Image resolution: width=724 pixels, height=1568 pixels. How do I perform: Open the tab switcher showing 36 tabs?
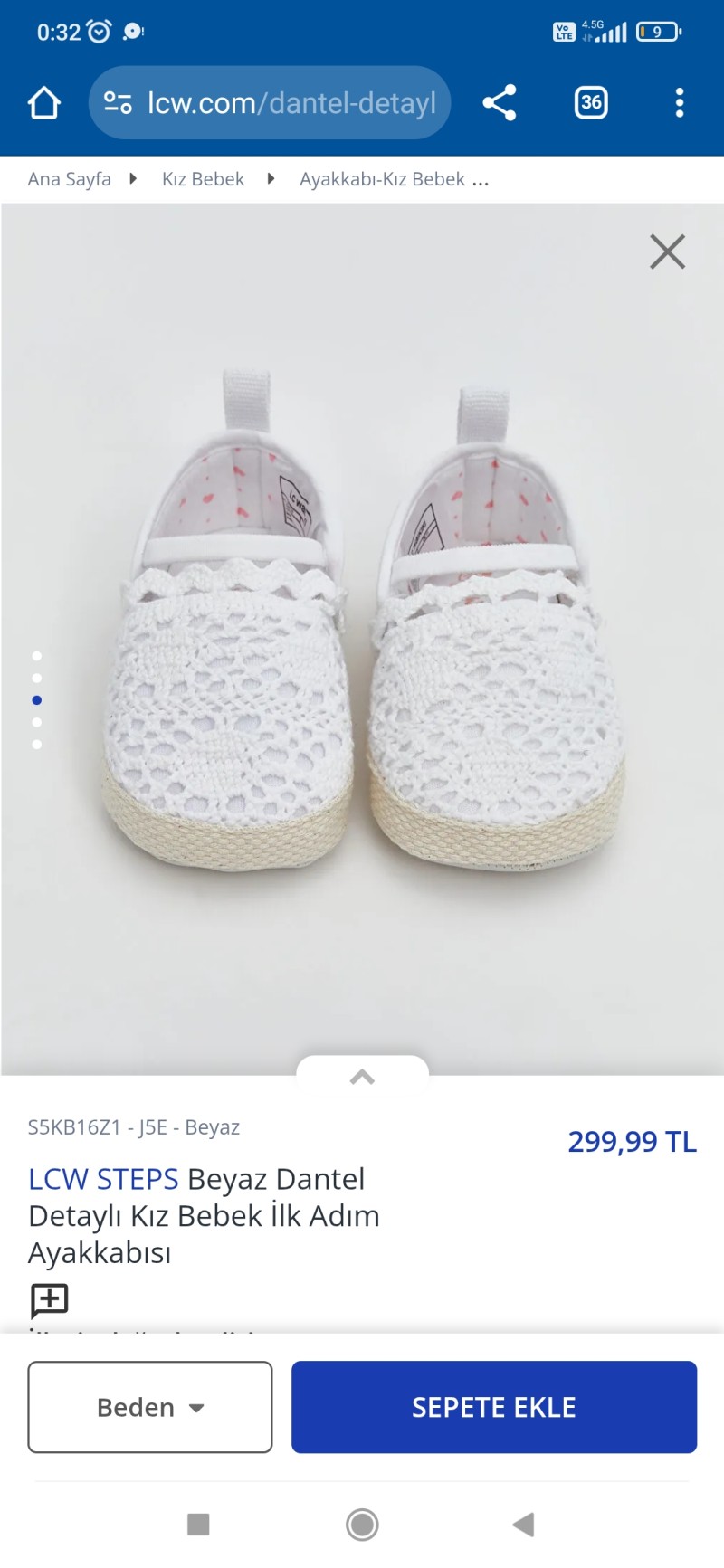coord(591,103)
